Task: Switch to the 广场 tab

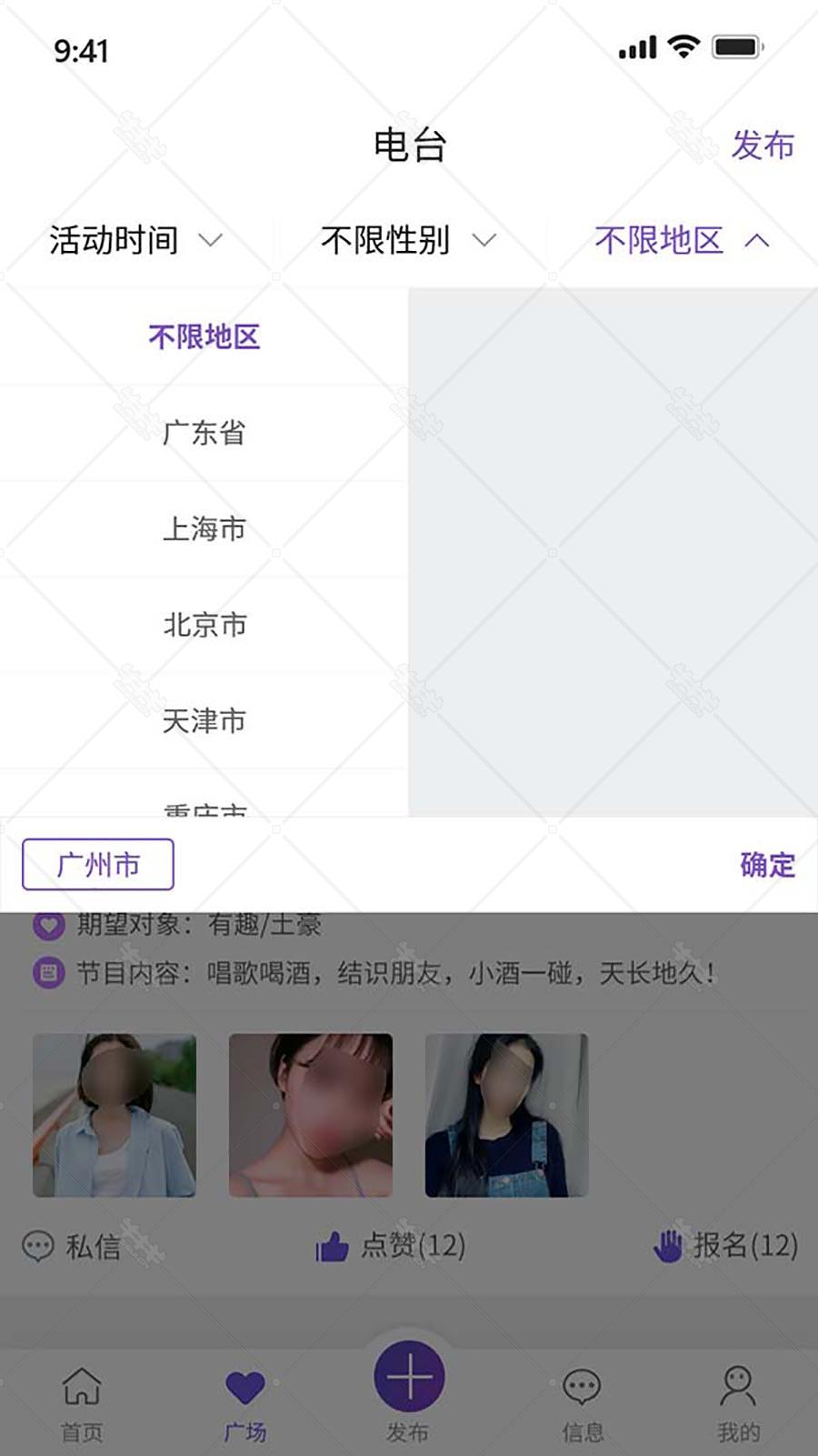Action: click(x=245, y=1403)
